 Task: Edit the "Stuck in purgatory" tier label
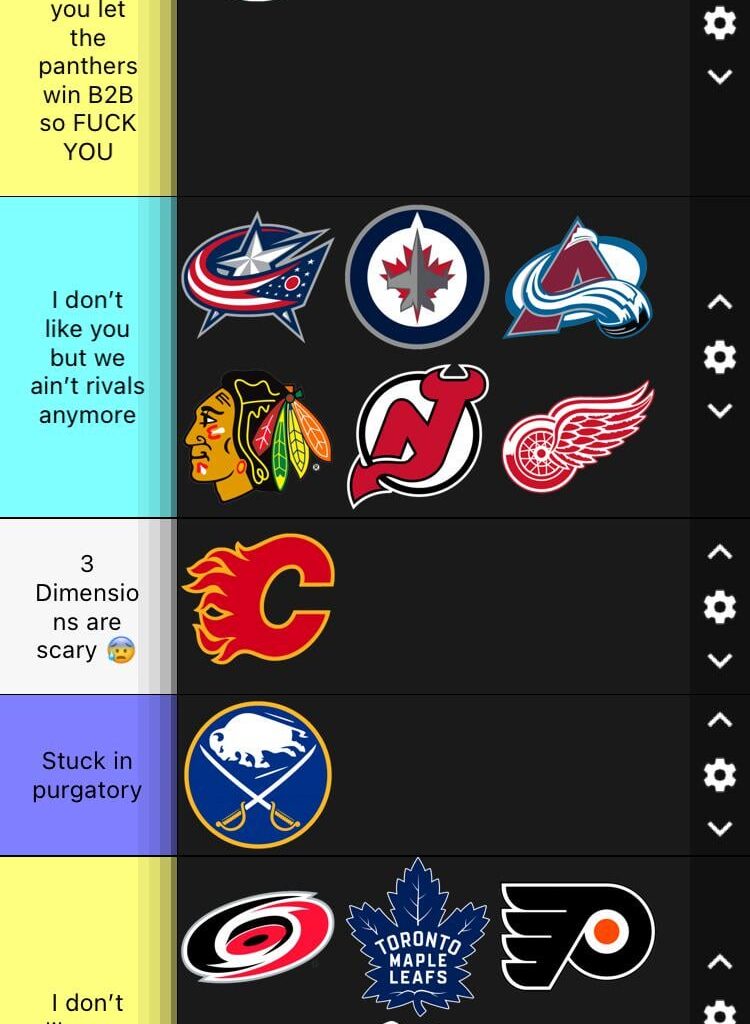[x=87, y=775]
